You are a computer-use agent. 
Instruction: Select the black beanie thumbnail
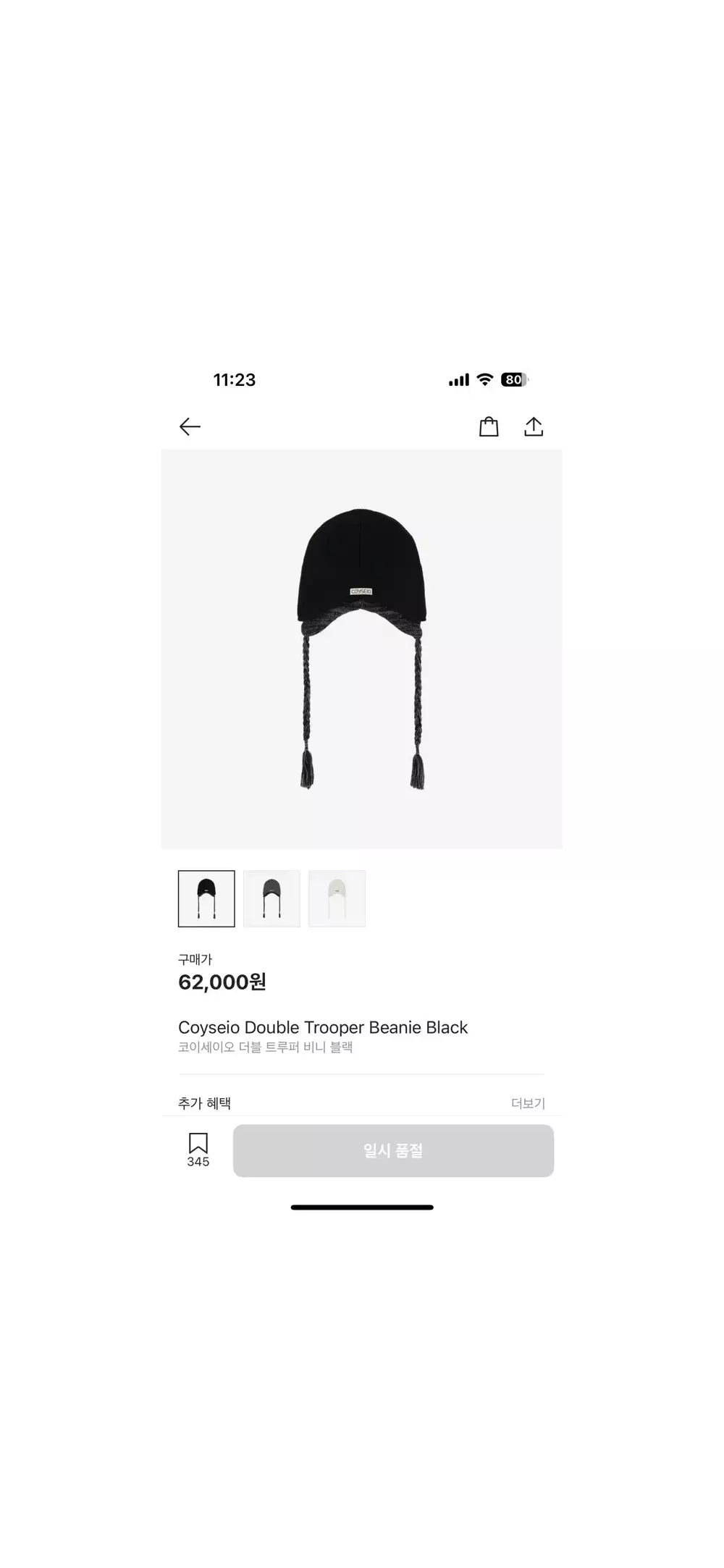pyautogui.click(x=206, y=898)
